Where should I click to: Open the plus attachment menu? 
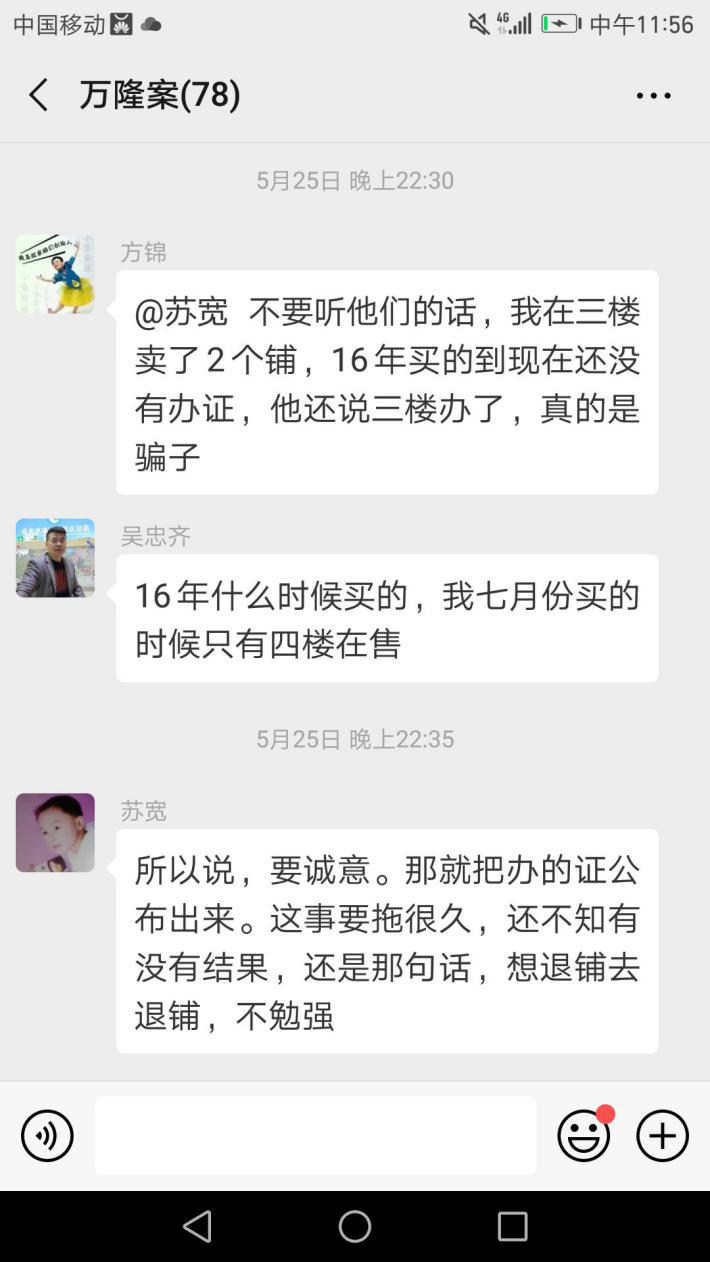click(x=663, y=1136)
